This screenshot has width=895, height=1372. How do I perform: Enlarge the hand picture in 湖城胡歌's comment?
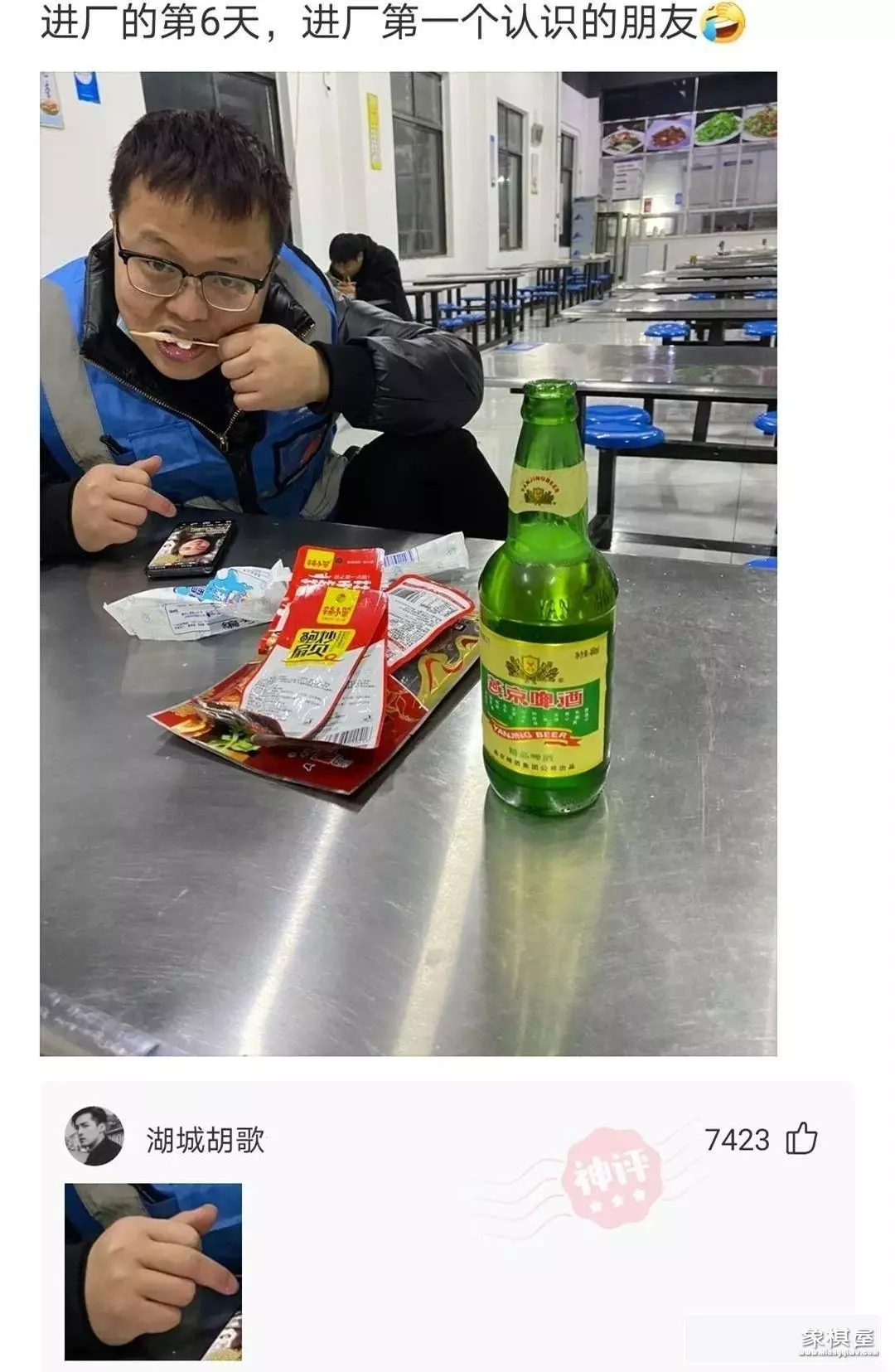(x=153, y=1271)
